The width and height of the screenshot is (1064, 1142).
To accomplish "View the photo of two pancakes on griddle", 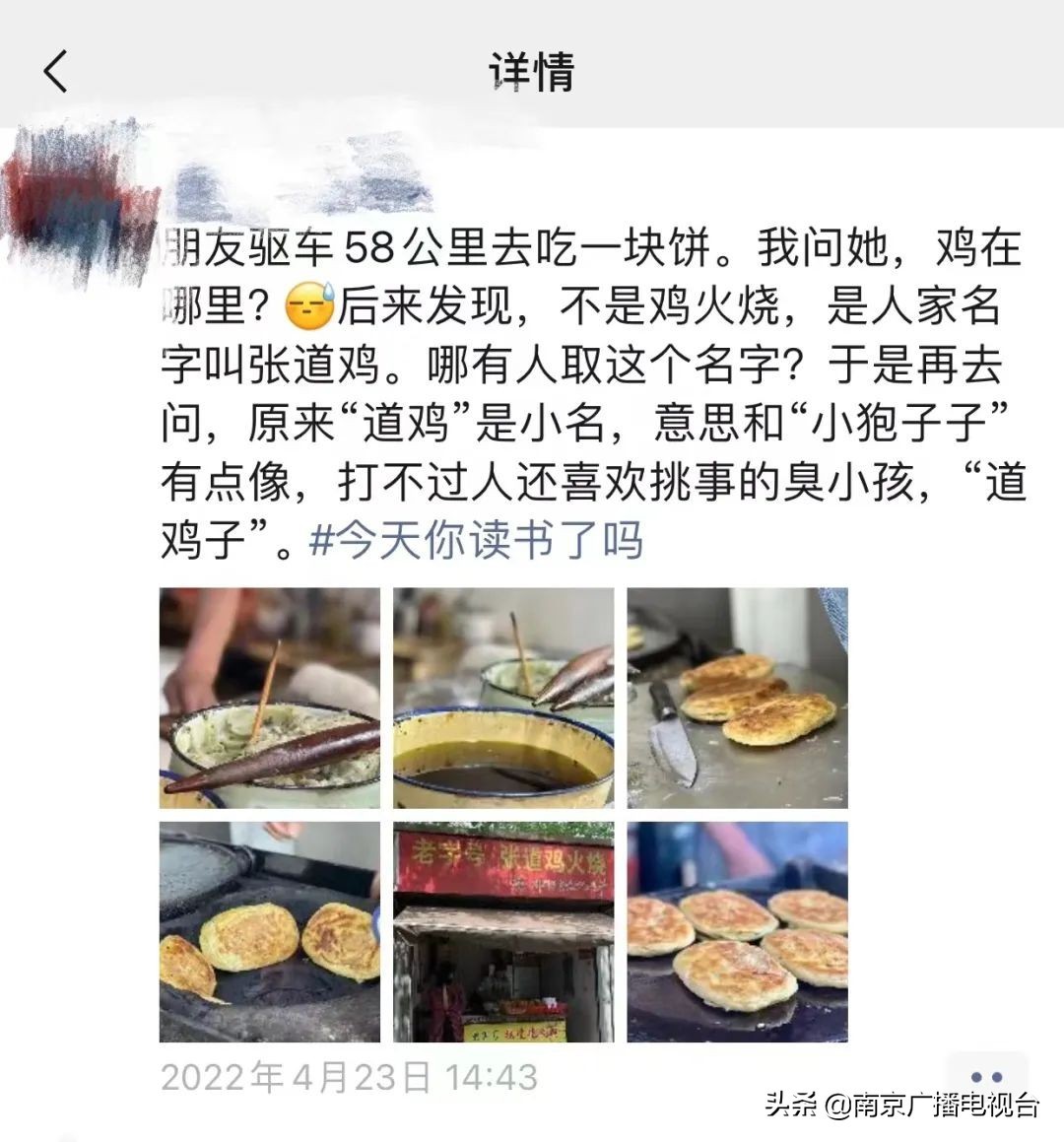I will pyautogui.click(x=269, y=931).
